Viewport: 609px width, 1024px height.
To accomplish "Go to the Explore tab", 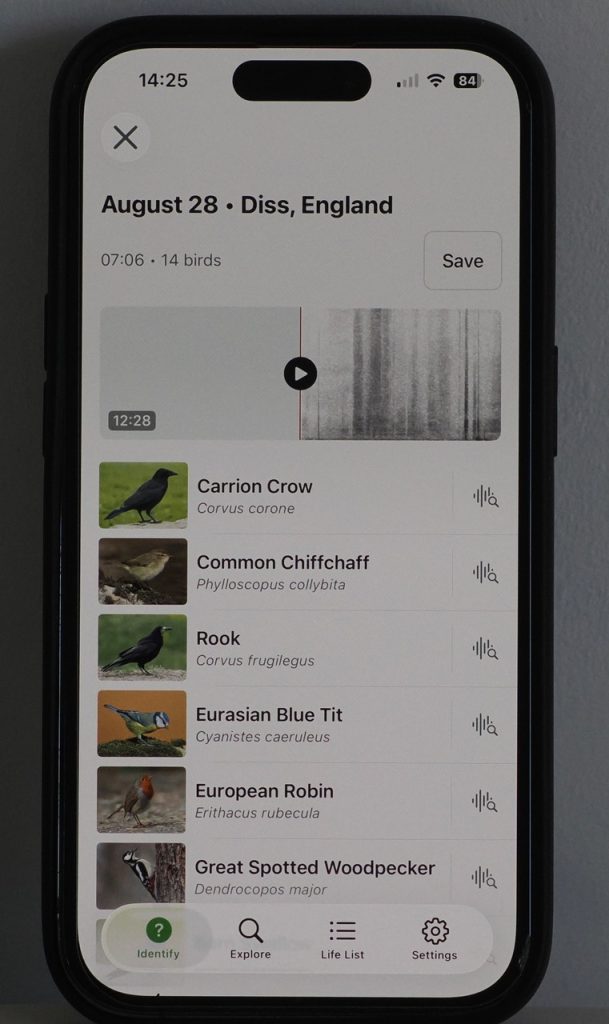I will [250, 938].
